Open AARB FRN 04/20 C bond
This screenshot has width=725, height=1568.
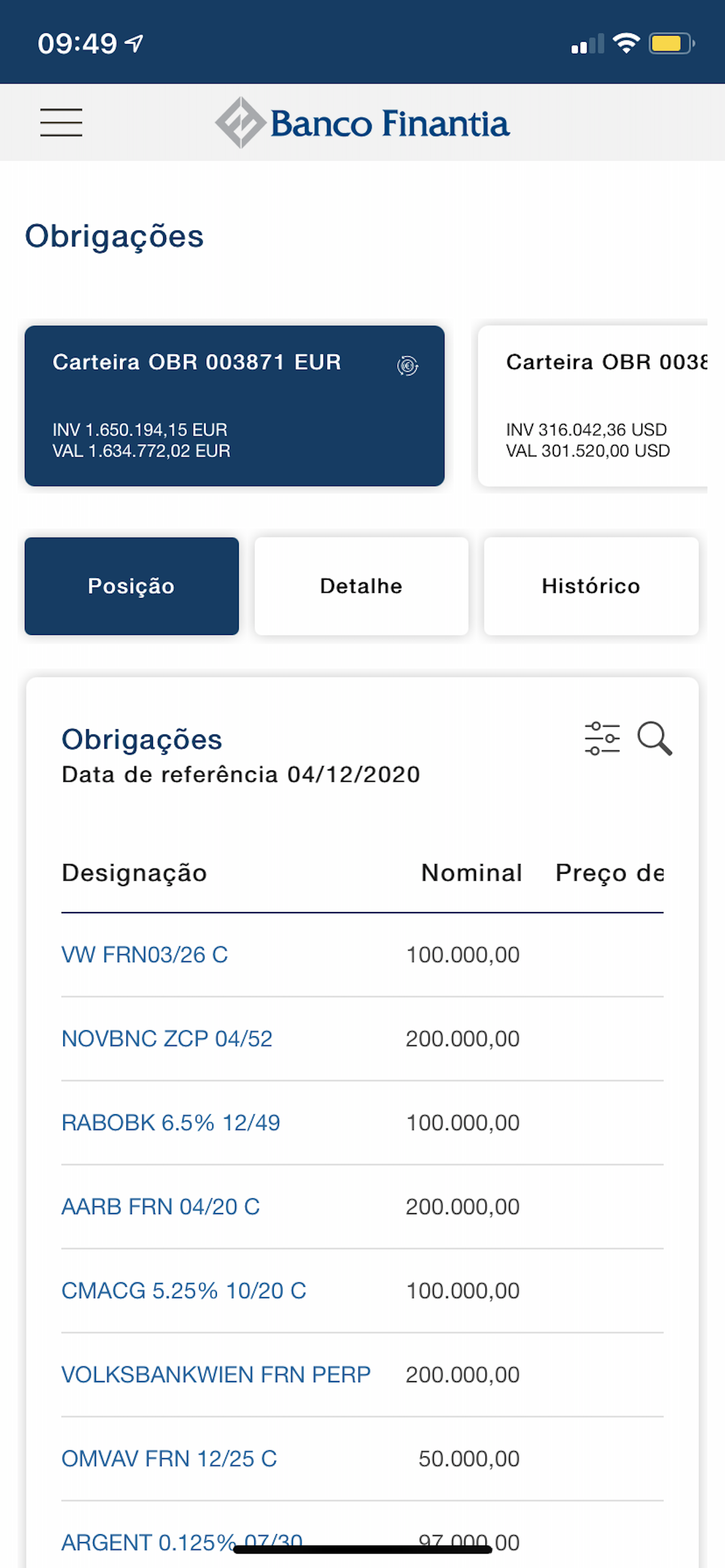161,1206
